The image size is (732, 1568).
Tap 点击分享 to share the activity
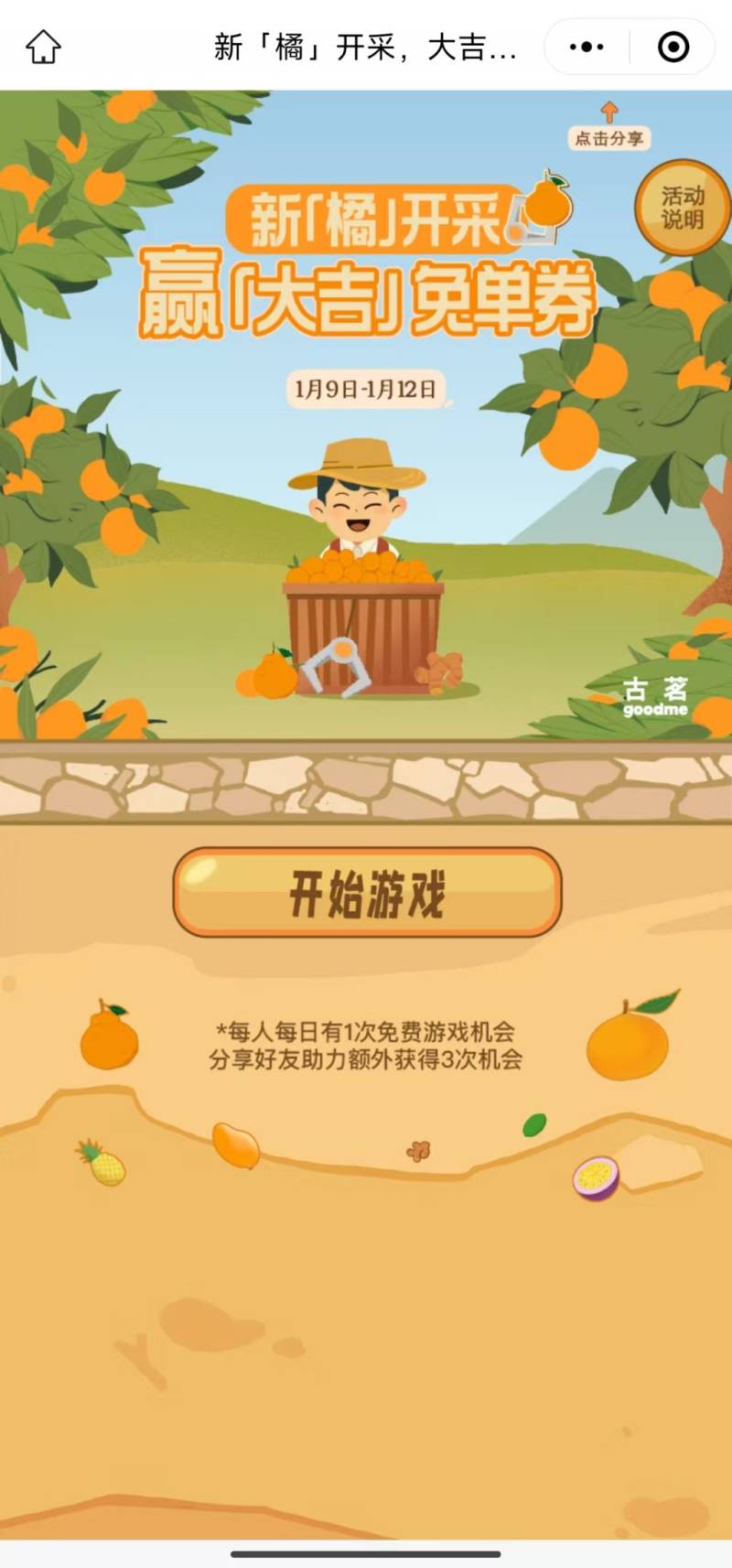point(609,138)
